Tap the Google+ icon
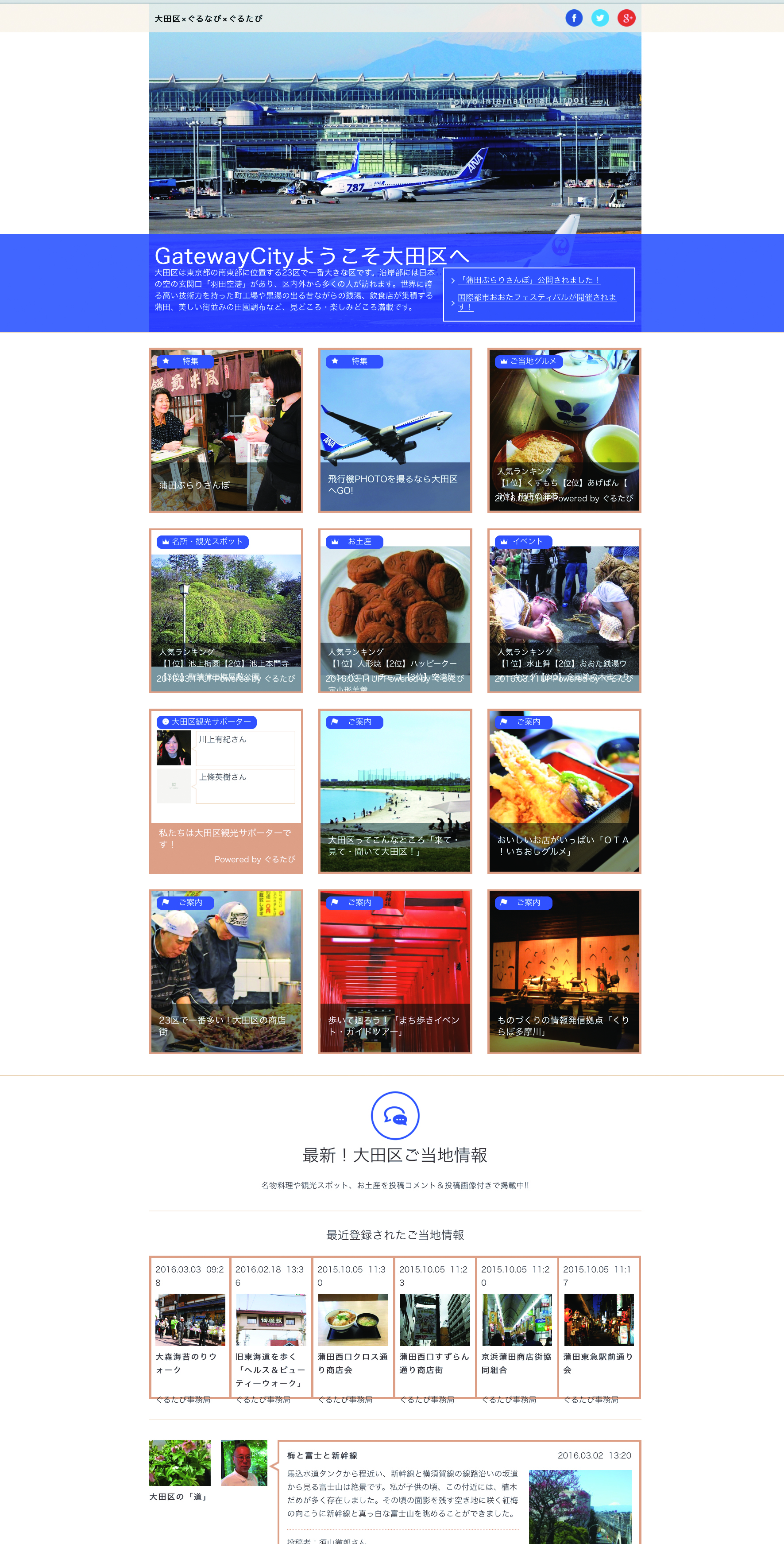784x1544 pixels. (626, 18)
